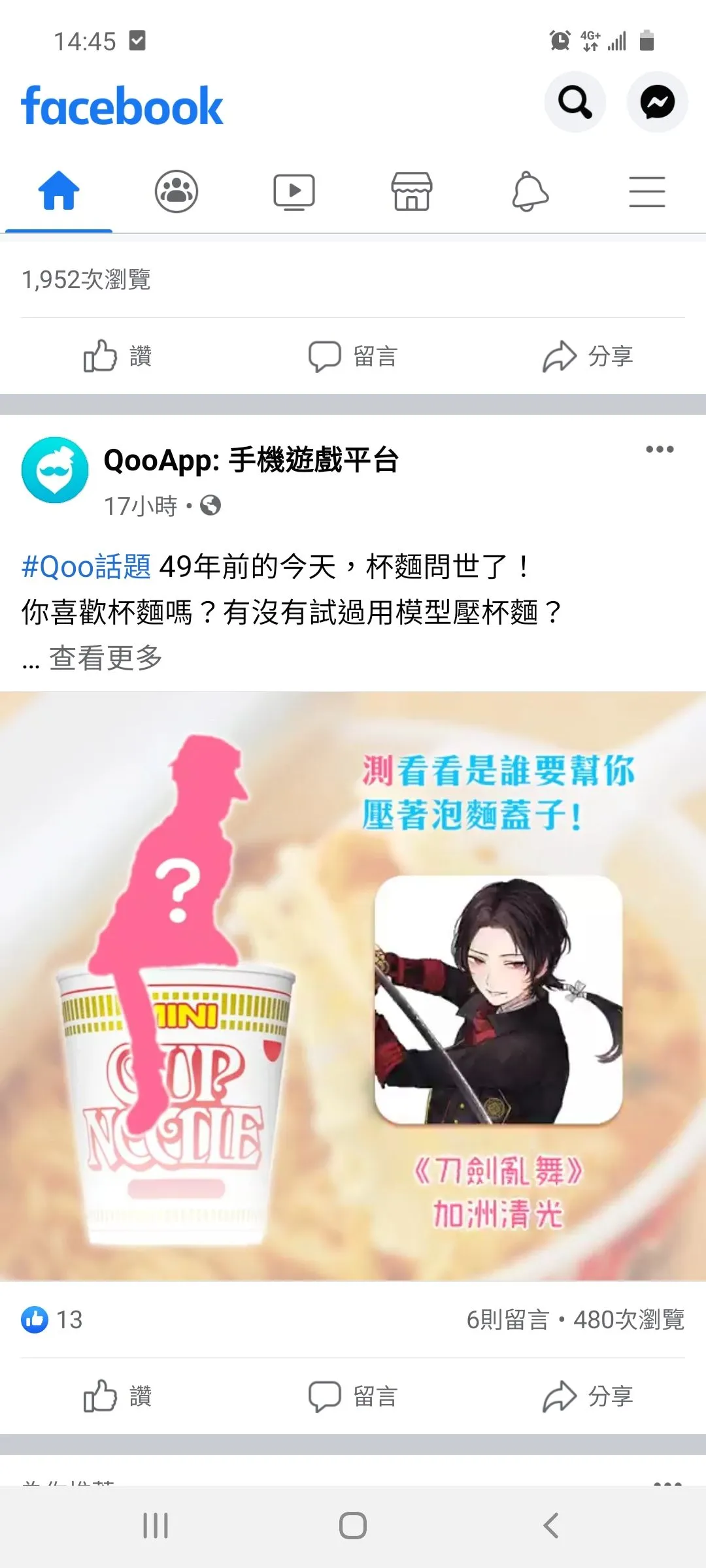Switch to the Groups tab
The width and height of the screenshot is (706, 1568).
tap(176, 191)
